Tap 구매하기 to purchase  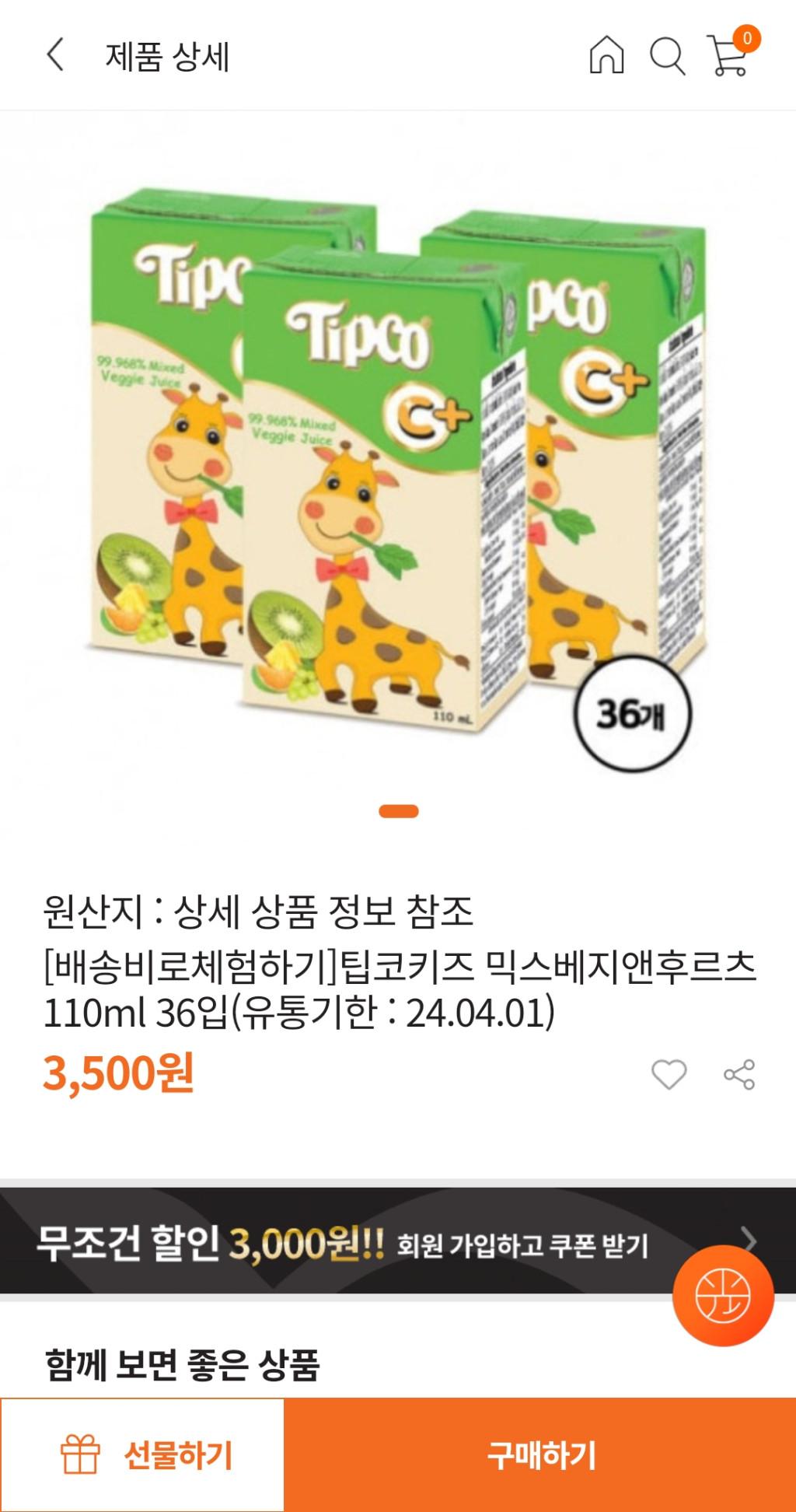[x=540, y=1454]
